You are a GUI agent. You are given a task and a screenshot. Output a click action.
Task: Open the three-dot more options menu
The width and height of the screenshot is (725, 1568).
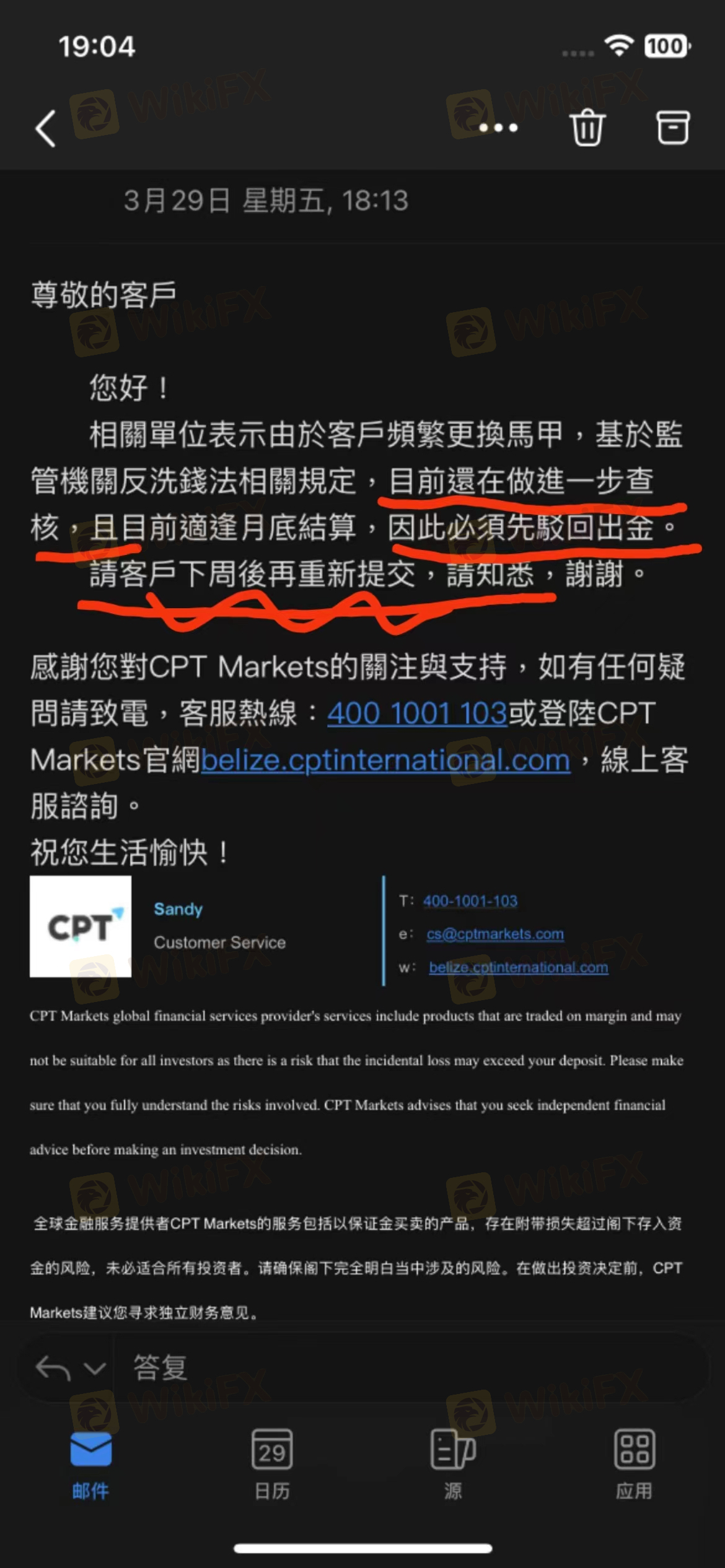498,128
